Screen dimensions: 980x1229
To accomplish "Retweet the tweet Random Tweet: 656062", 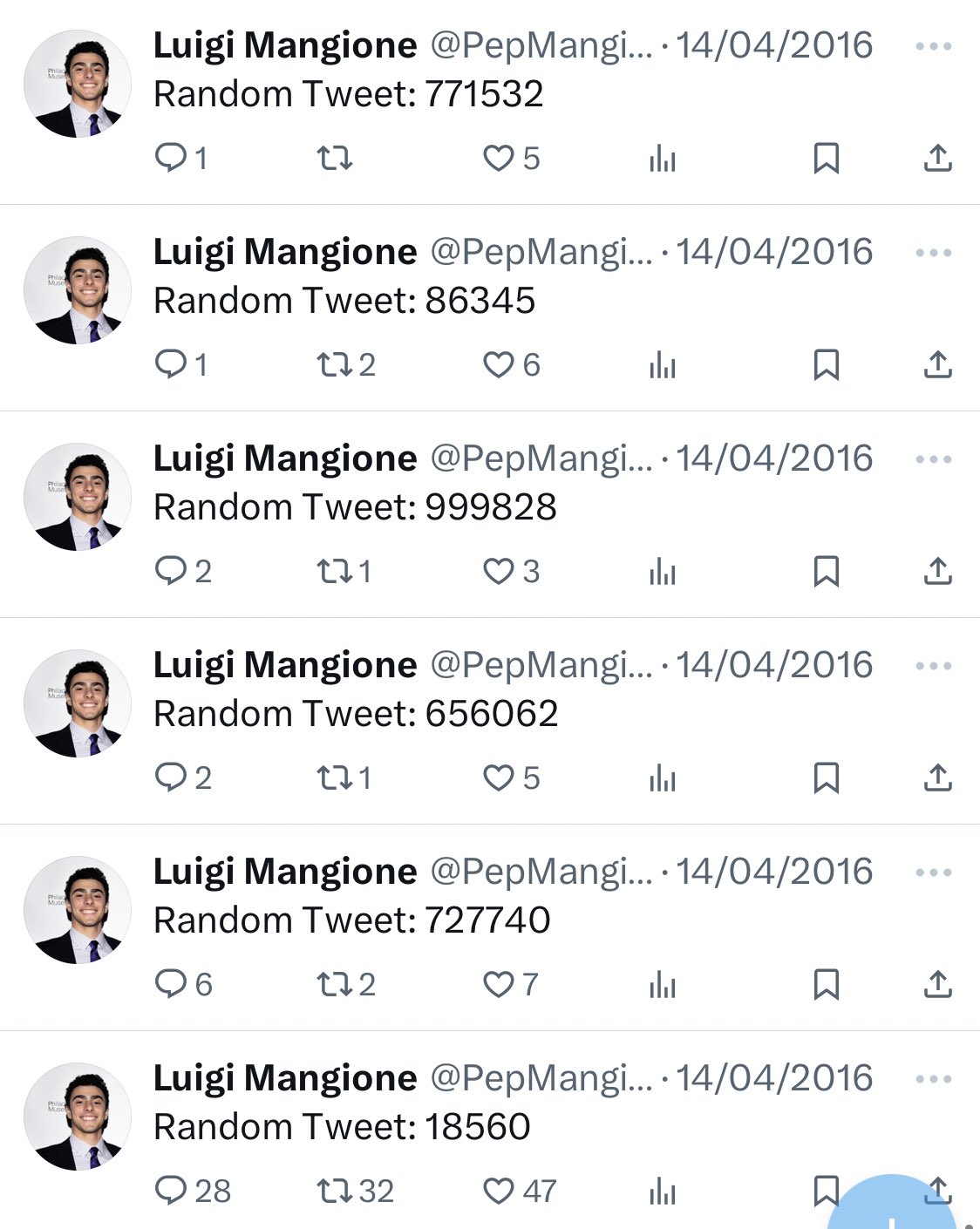I will point(334,777).
